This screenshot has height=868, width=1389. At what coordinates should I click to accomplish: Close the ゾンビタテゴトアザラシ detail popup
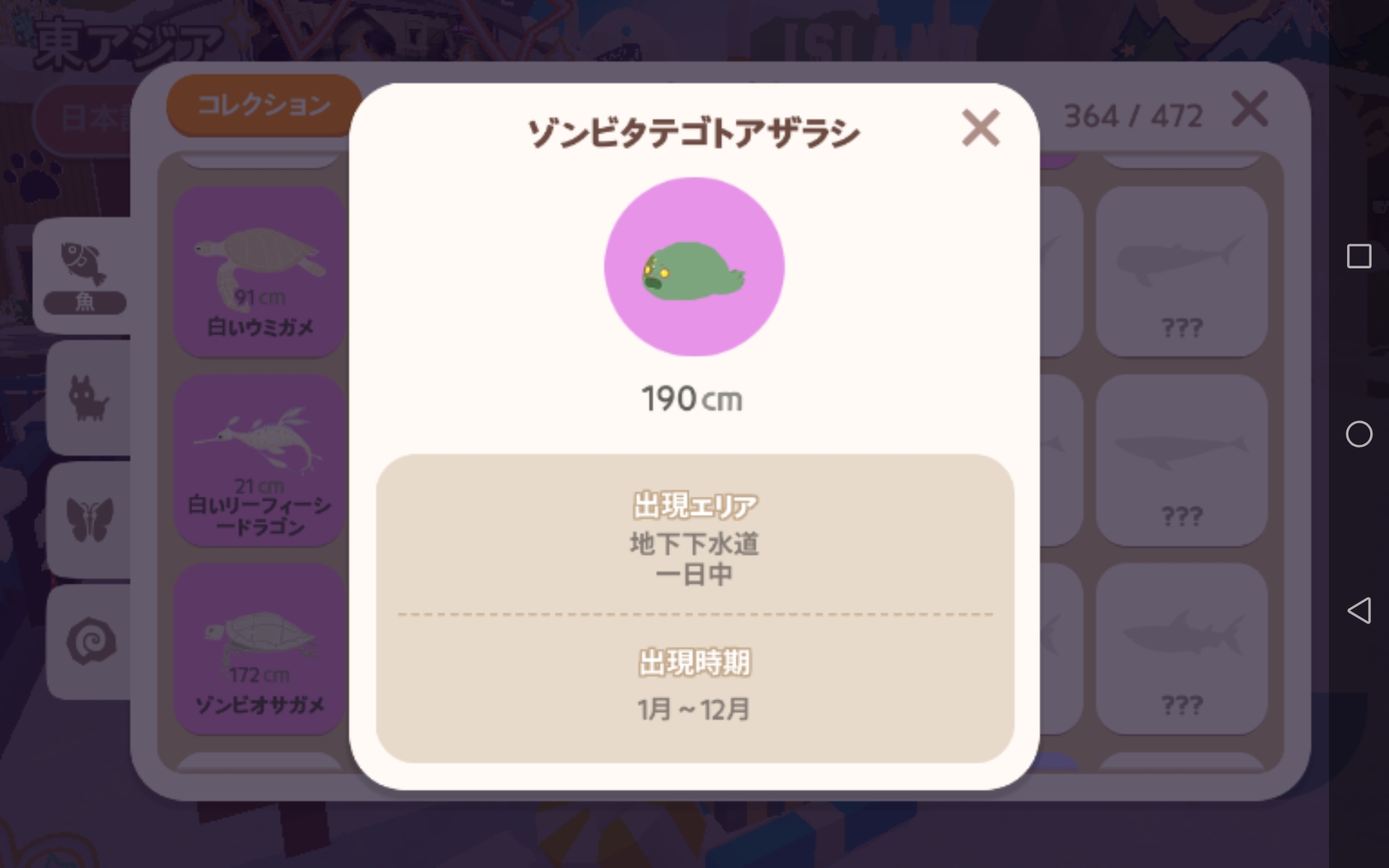pos(980,128)
